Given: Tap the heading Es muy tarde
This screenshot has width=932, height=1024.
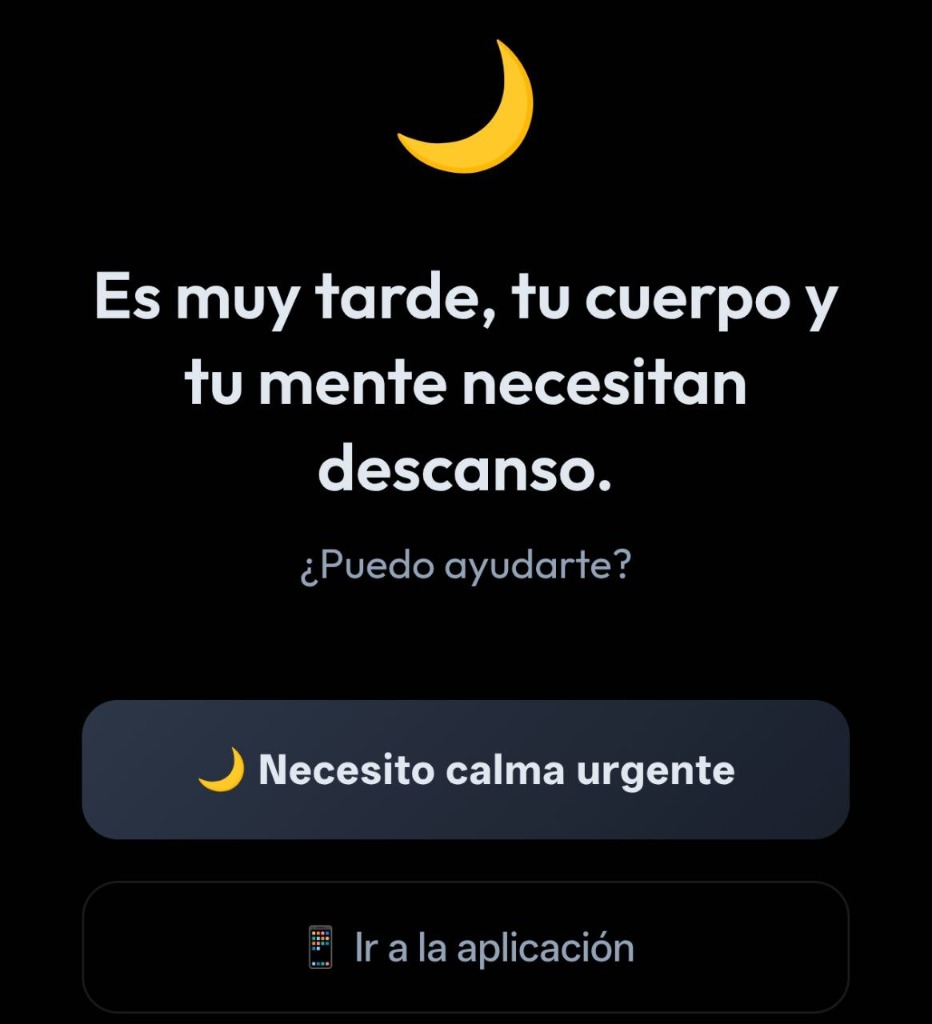Looking at the screenshot, I should pyautogui.click(x=466, y=297).
